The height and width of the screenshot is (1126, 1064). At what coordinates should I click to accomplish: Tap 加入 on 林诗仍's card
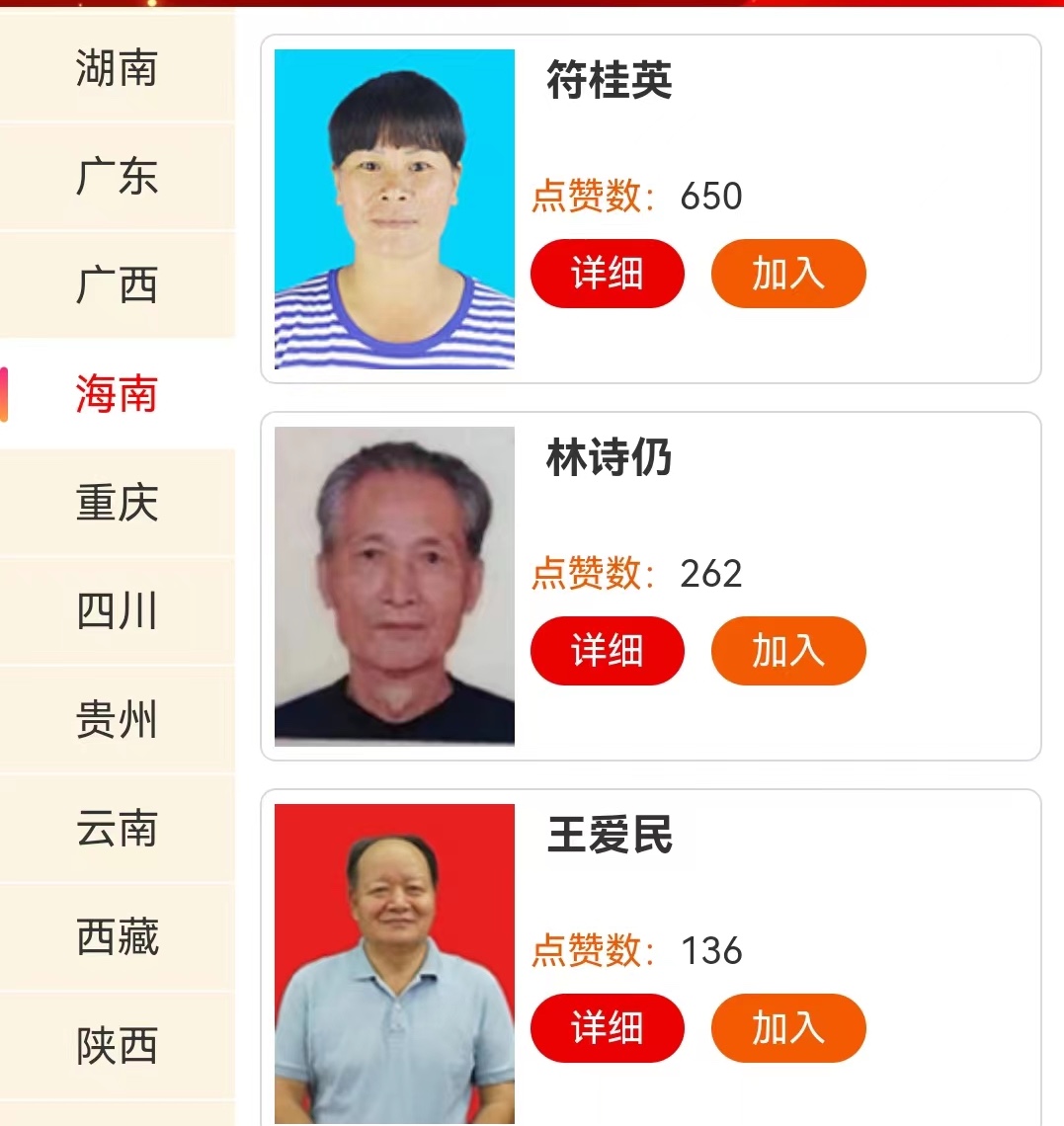tap(787, 651)
